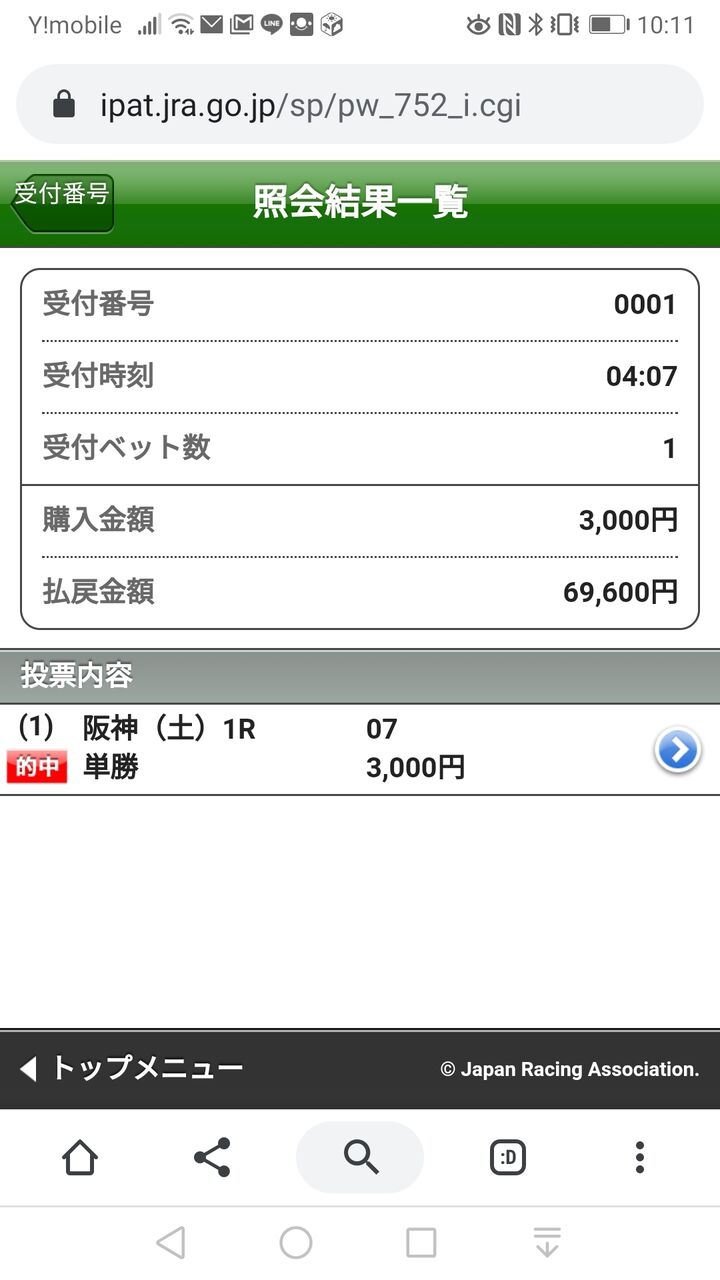Screen dimensions: 720x1280
Task: Open browser overflow menu
Action: coord(639,1157)
